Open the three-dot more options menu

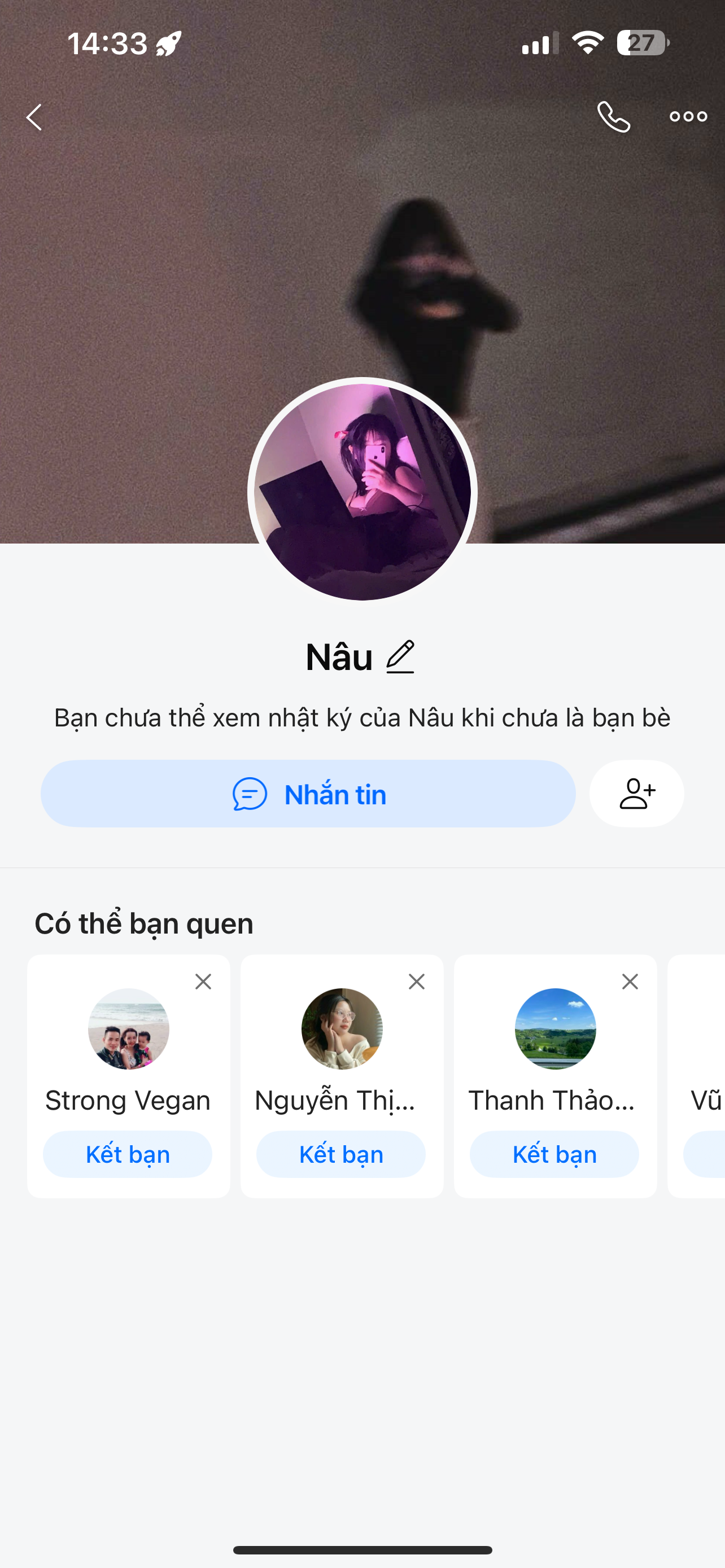click(688, 116)
